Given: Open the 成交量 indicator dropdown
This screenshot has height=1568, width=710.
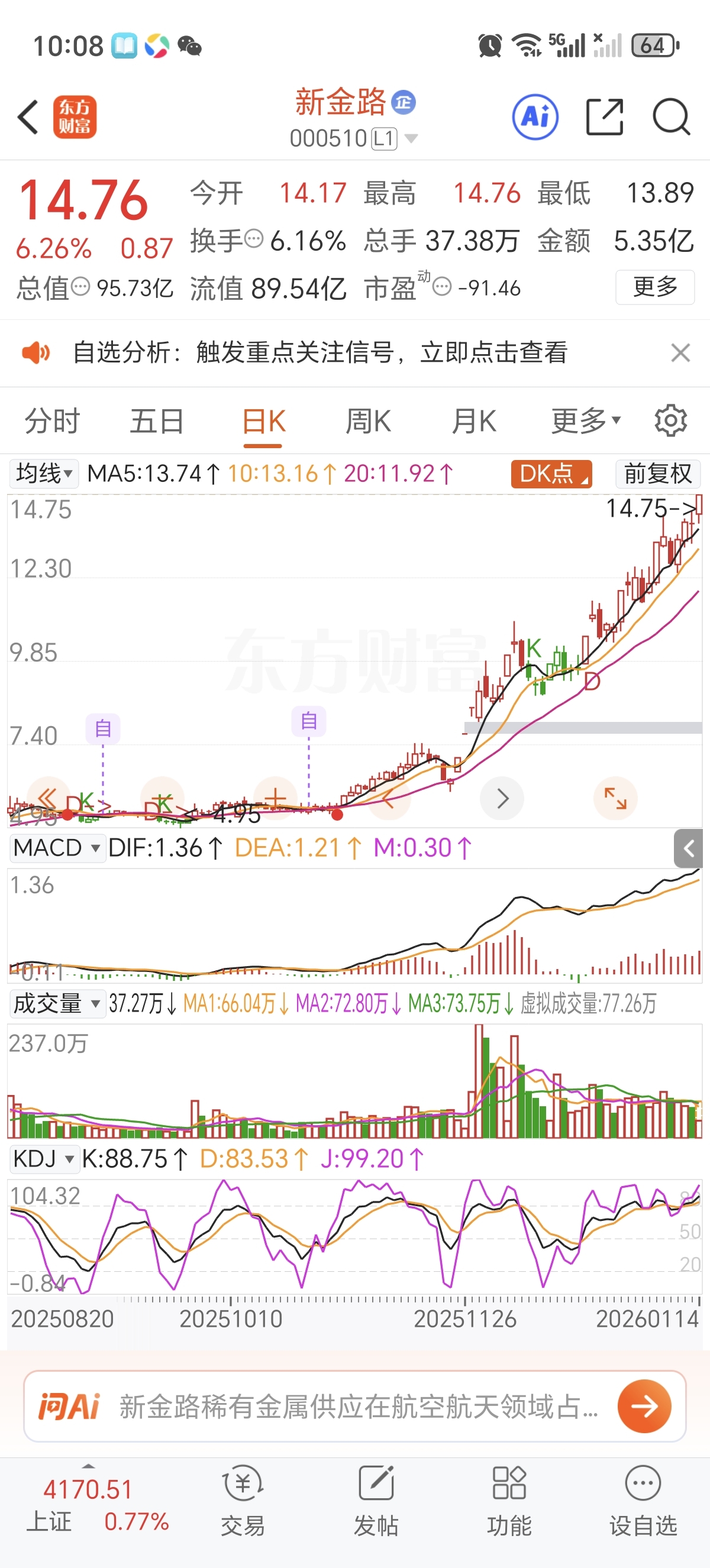Looking at the screenshot, I should coord(56,1004).
